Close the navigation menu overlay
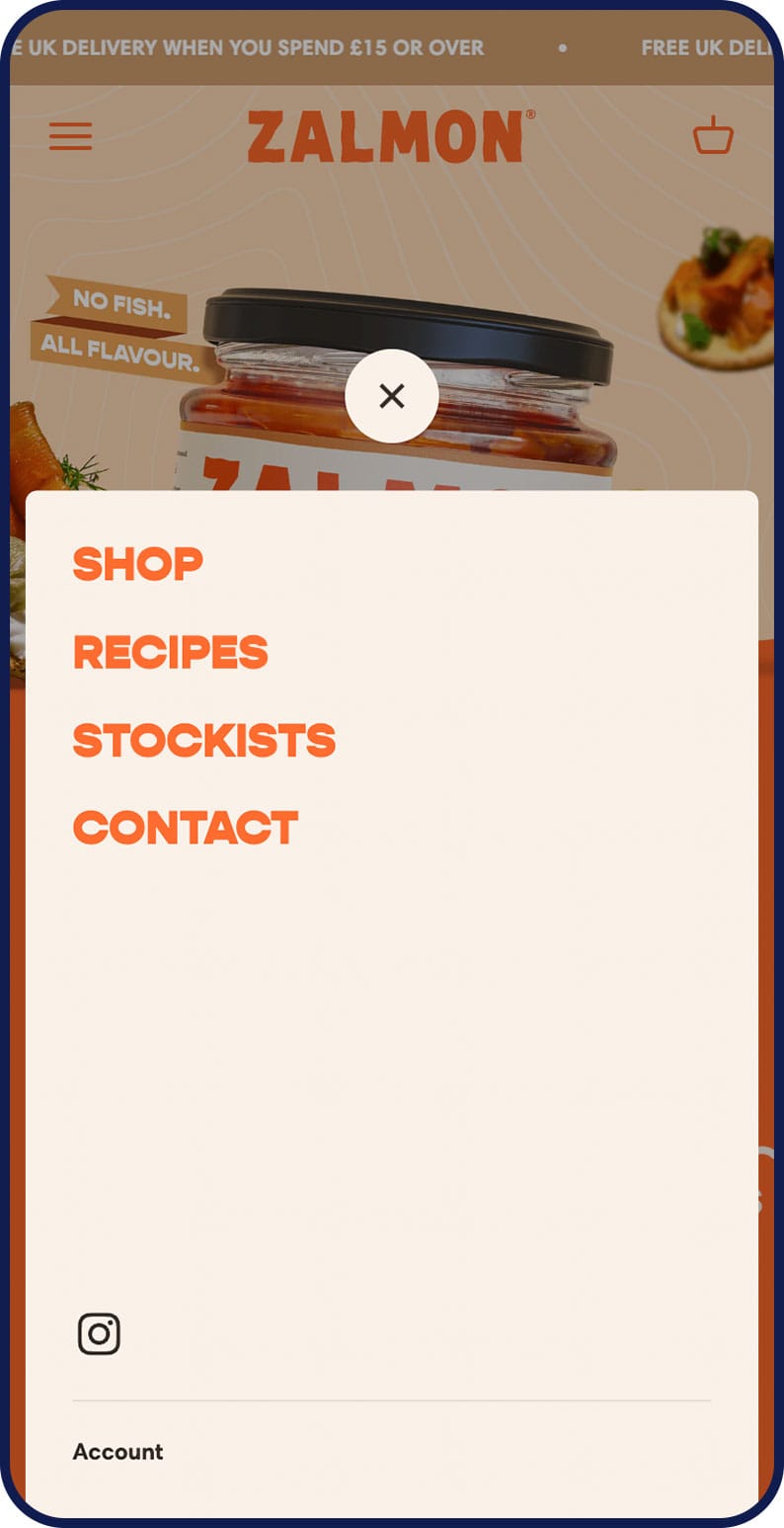The image size is (784, 1528). click(392, 396)
